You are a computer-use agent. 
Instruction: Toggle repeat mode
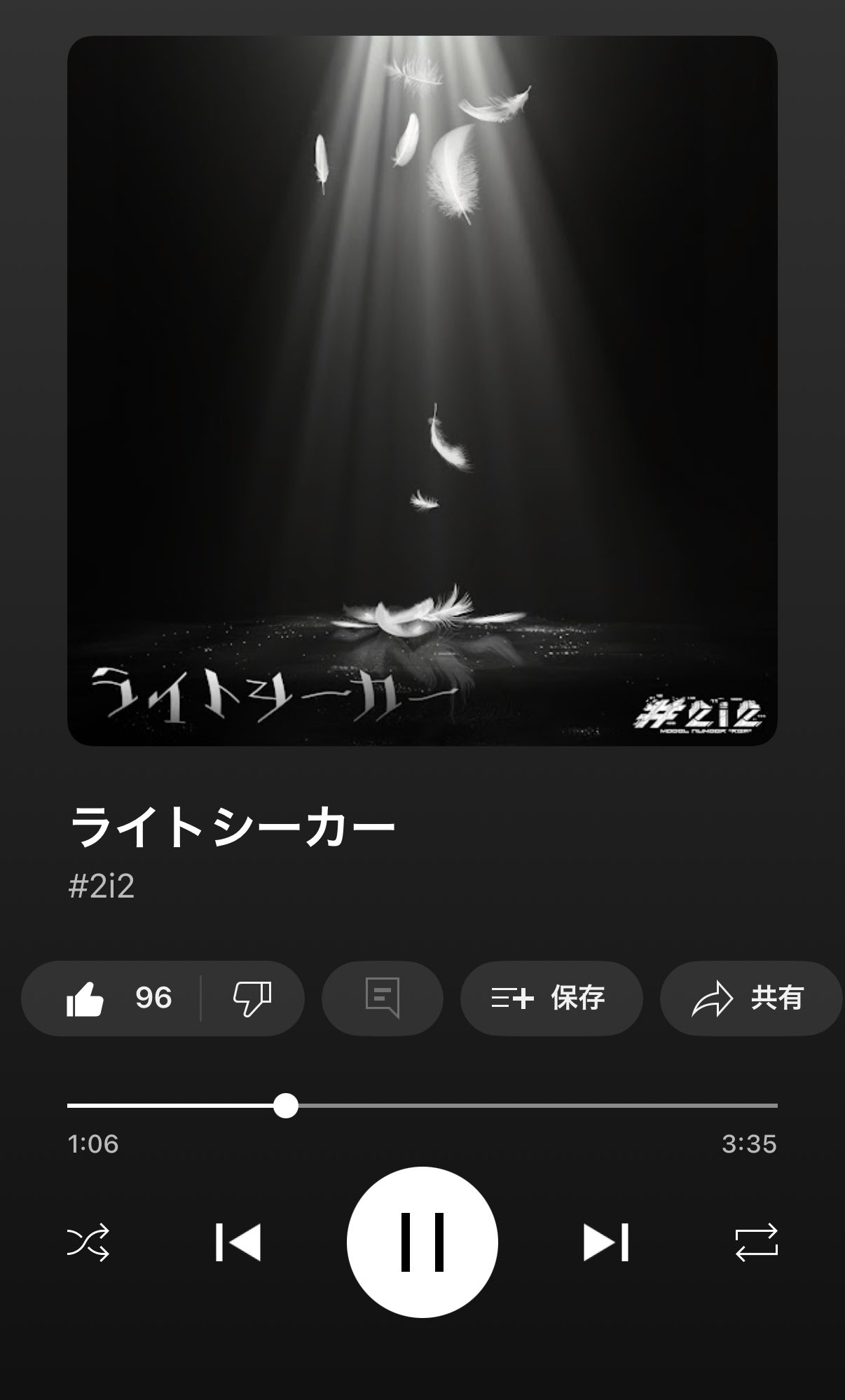point(757,1242)
